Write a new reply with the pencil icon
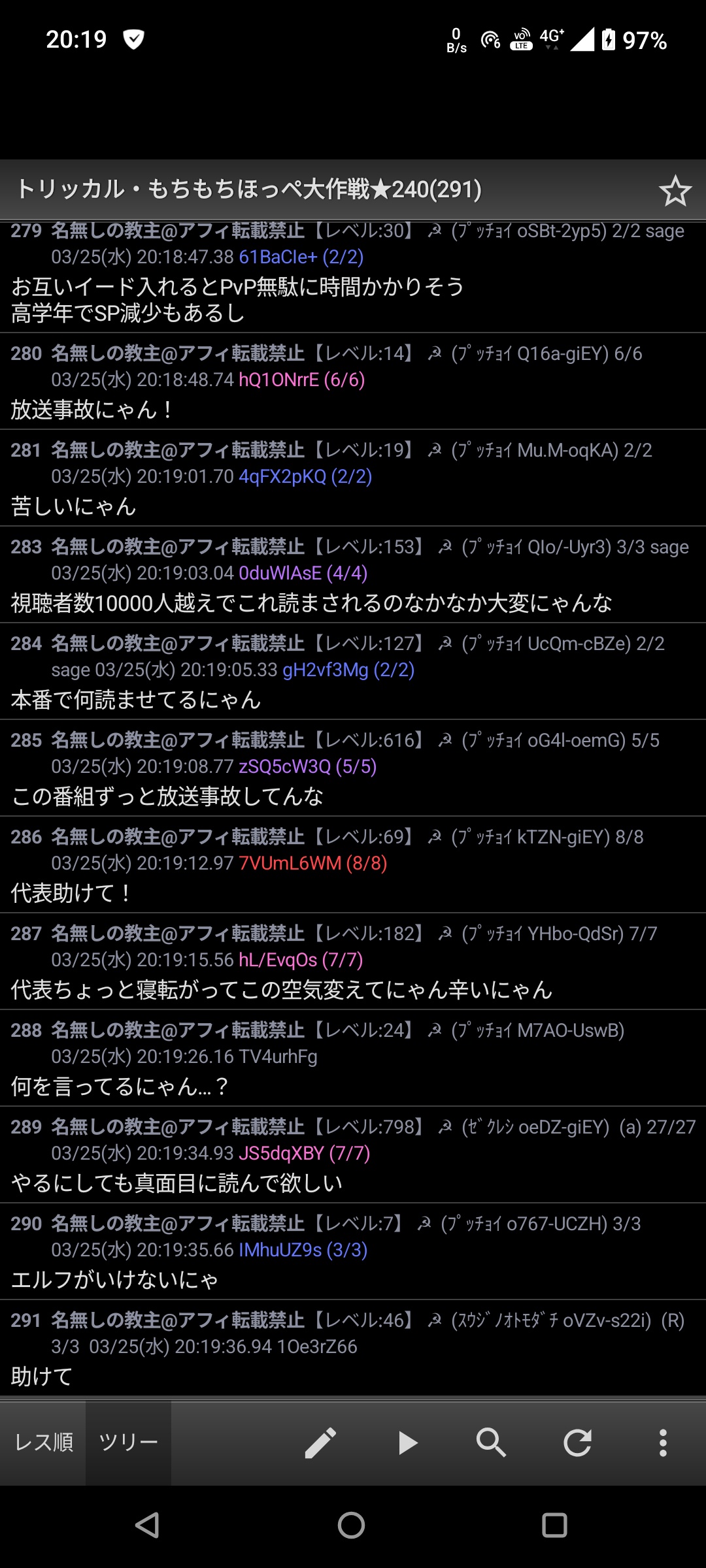This screenshot has width=706, height=1568. 320,1443
